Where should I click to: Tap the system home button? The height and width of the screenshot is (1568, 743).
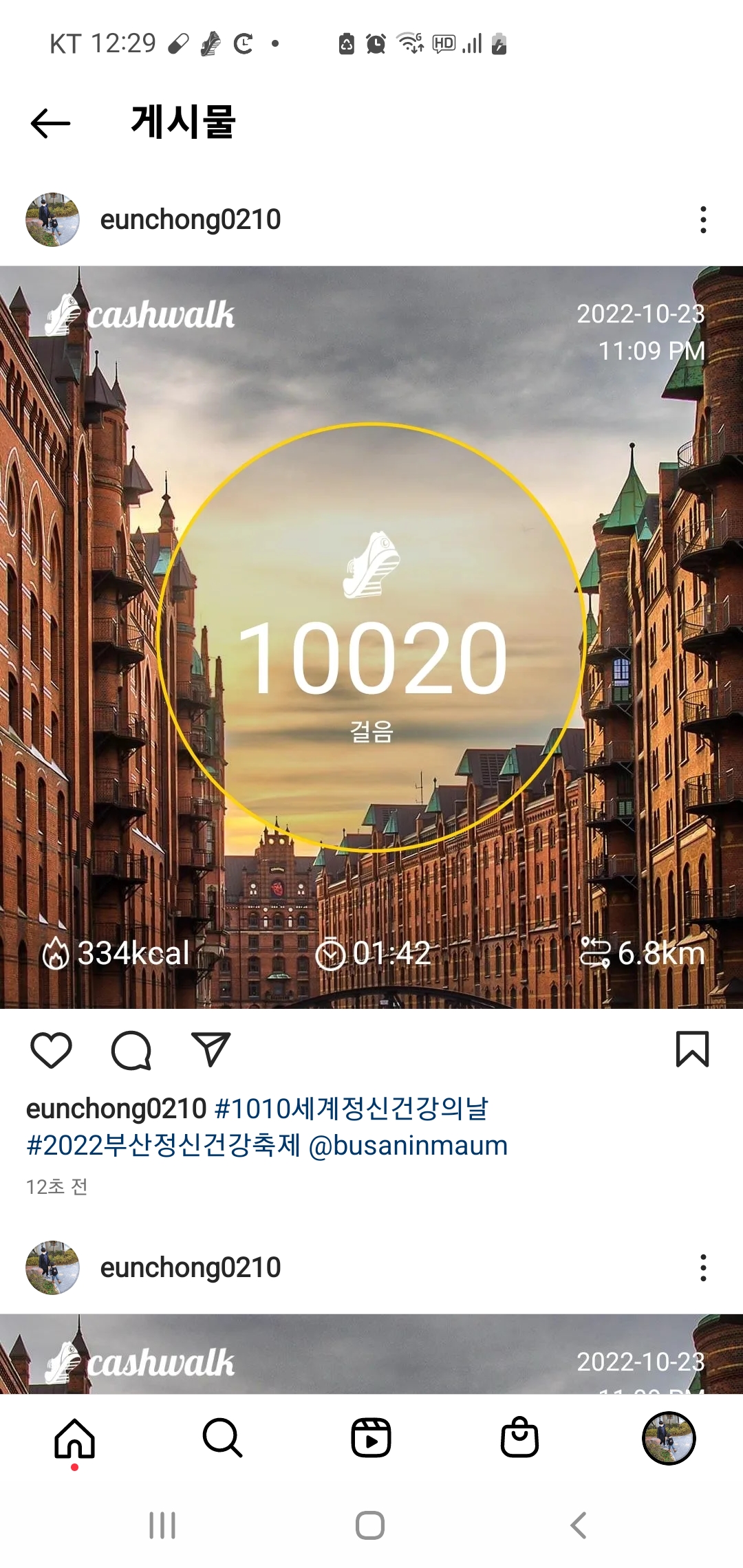370,1525
